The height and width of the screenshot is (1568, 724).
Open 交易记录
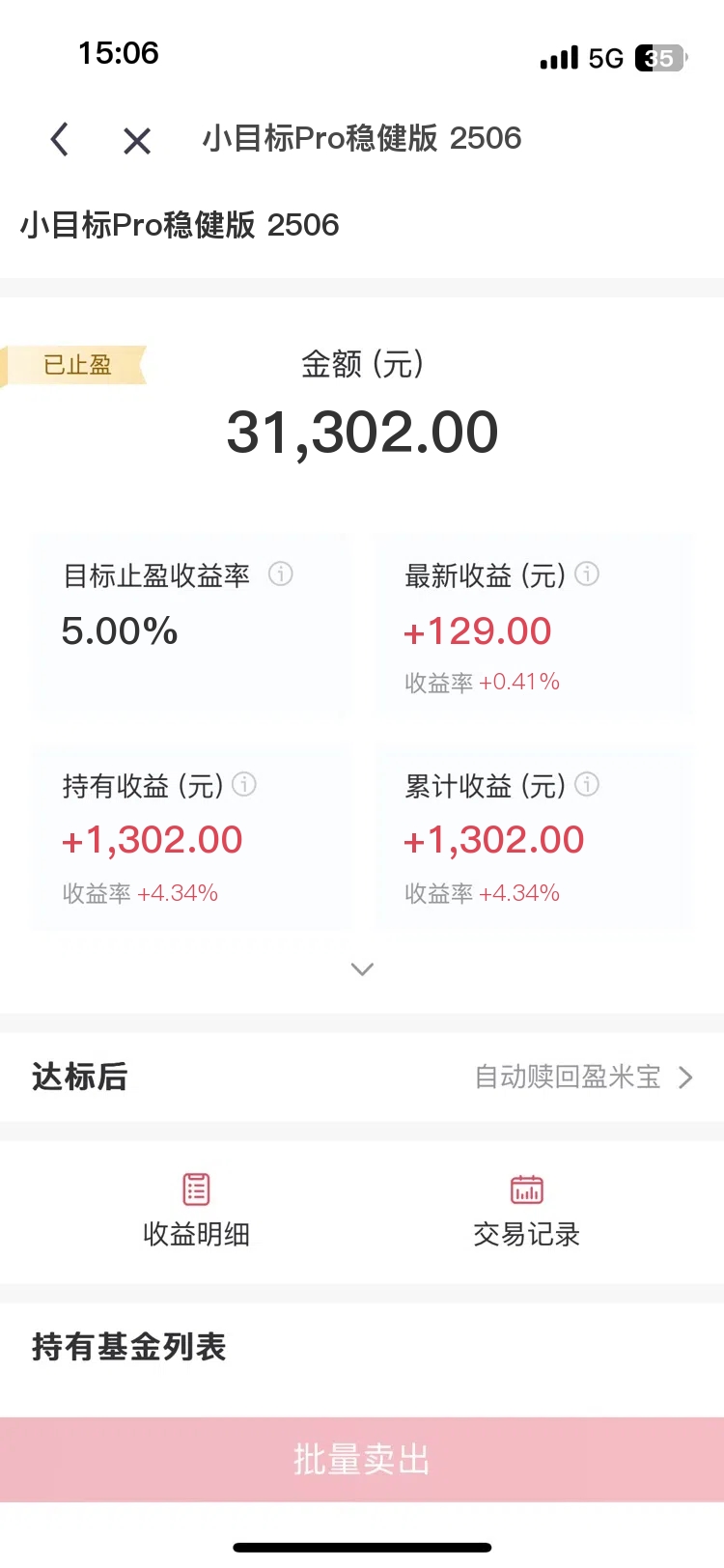point(527,1210)
